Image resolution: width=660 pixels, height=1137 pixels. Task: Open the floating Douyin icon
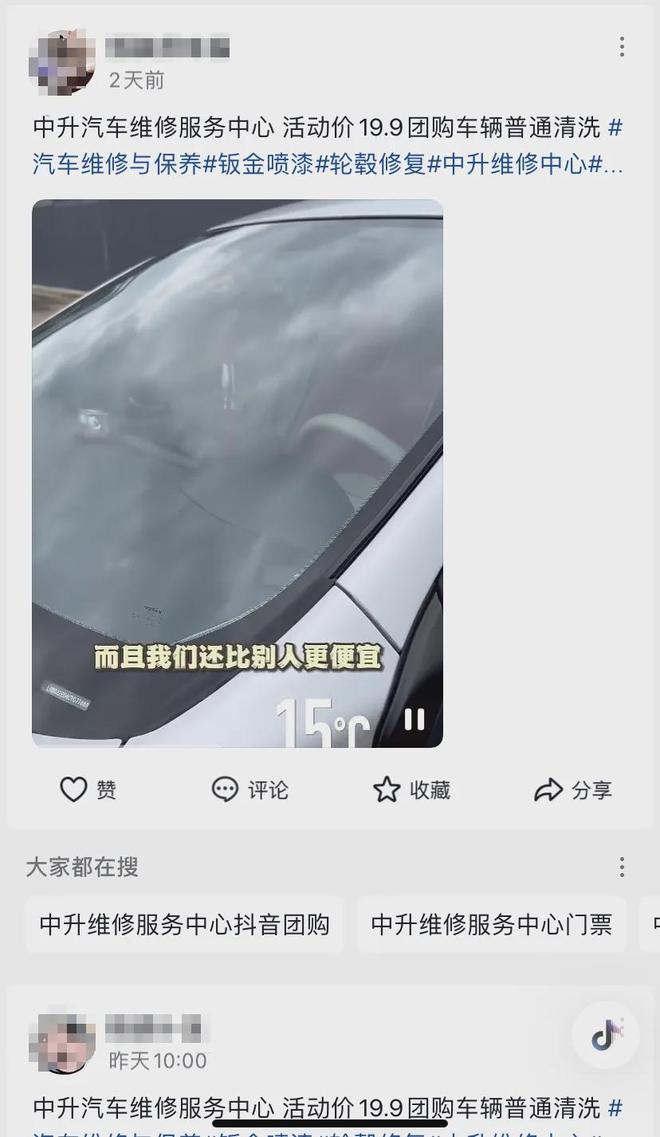(x=606, y=1036)
